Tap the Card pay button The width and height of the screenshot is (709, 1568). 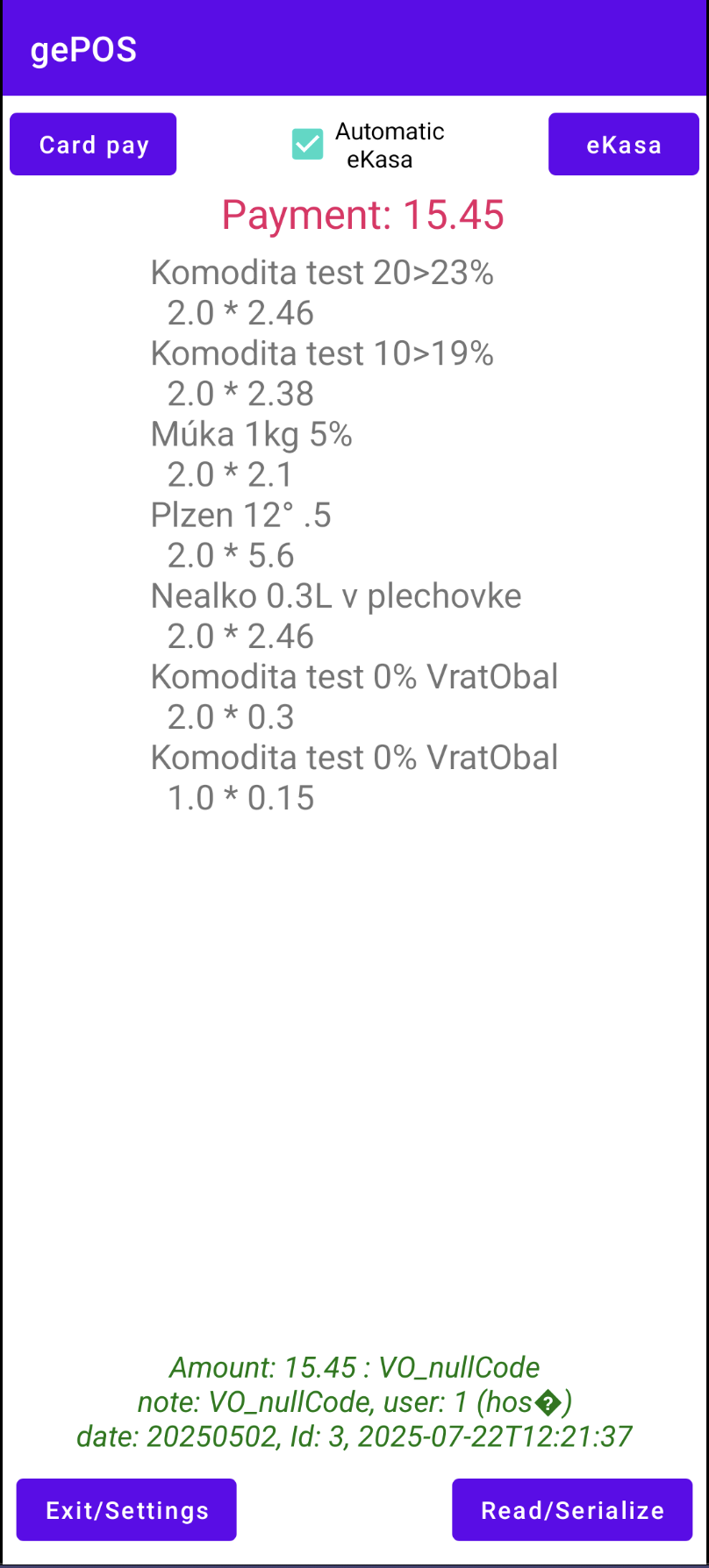point(93,145)
